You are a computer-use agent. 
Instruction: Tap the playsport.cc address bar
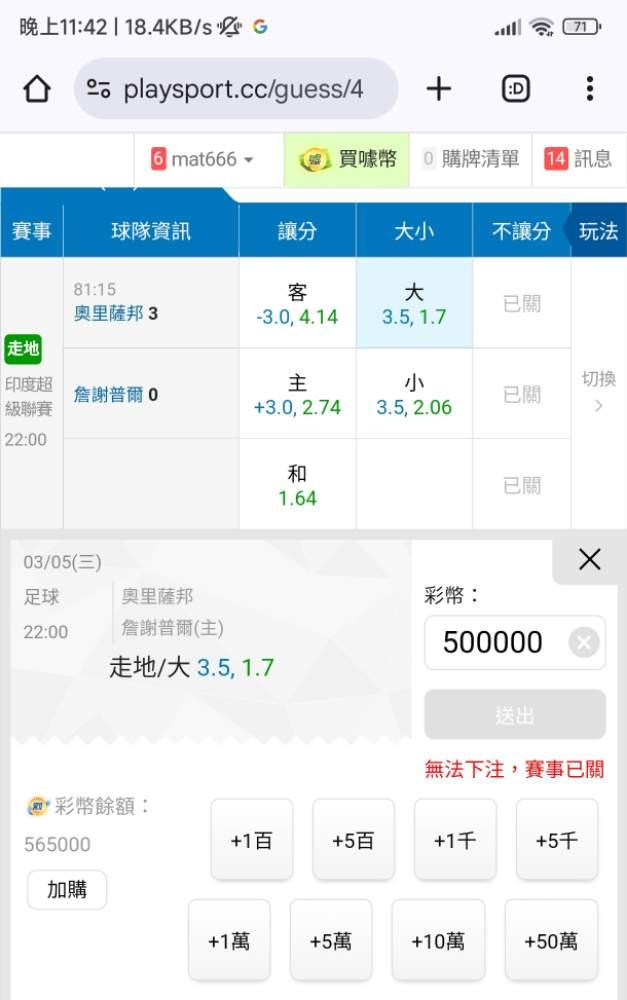tap(236, 89)
